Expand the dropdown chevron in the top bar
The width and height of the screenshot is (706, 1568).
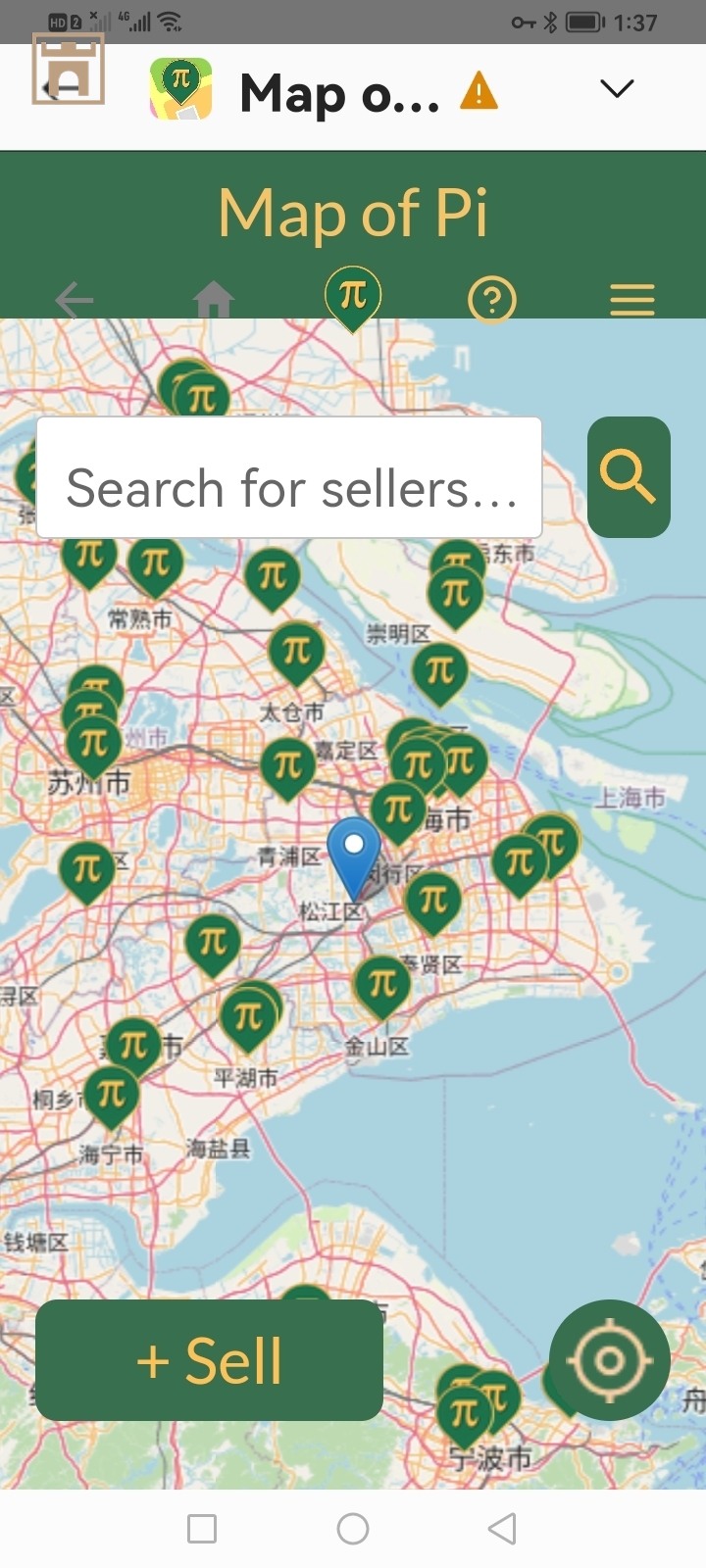(x=617, y=89)
